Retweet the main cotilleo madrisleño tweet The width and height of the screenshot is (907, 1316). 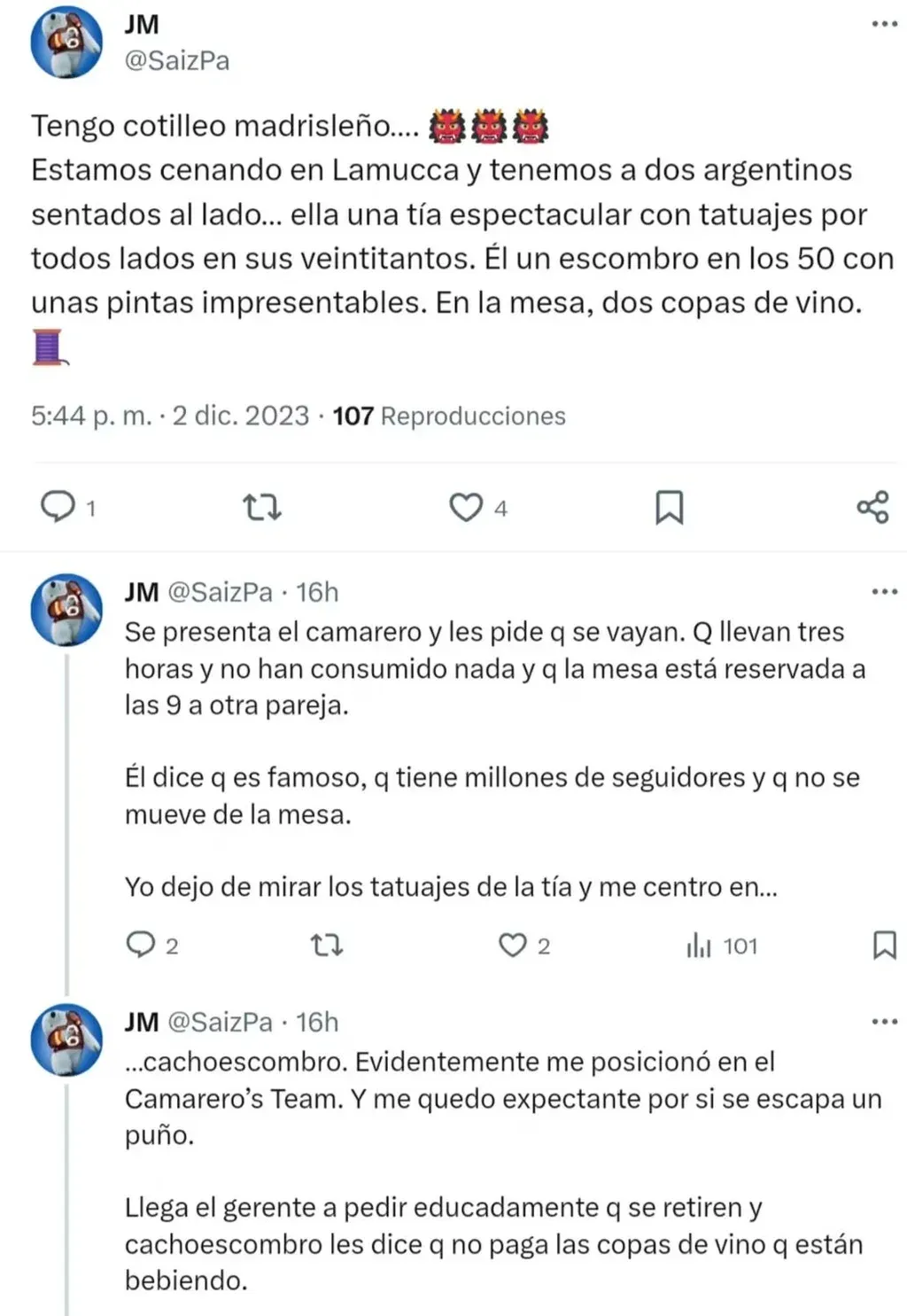[262, 508]
